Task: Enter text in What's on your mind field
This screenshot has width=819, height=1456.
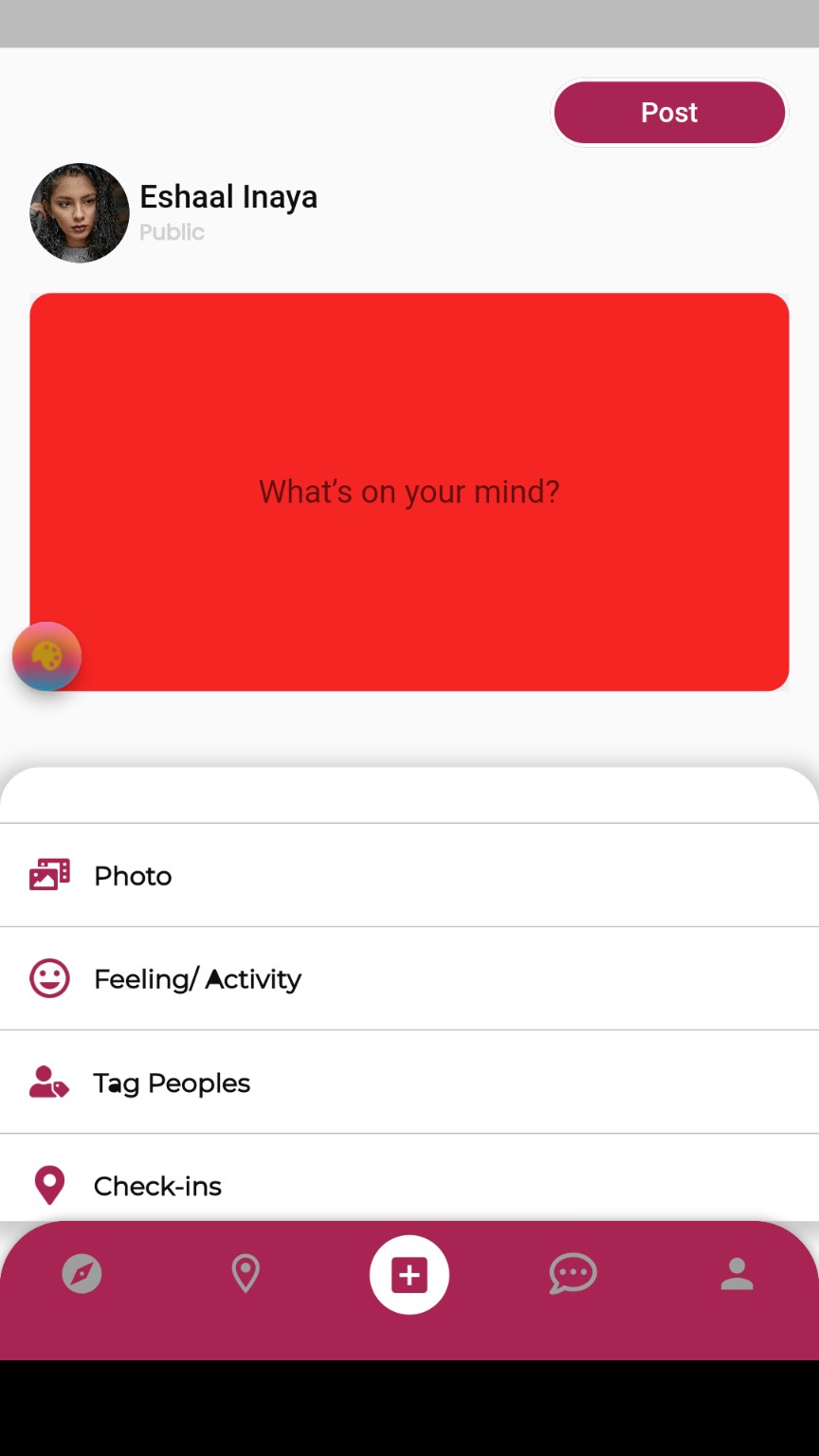Action: point(409,491)
